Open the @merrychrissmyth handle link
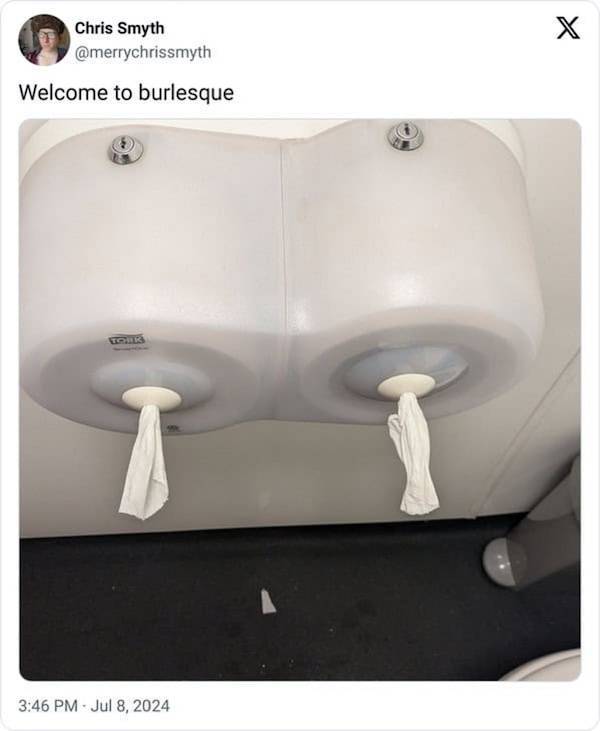Screen dimensions: 600x731 [143, 52]
